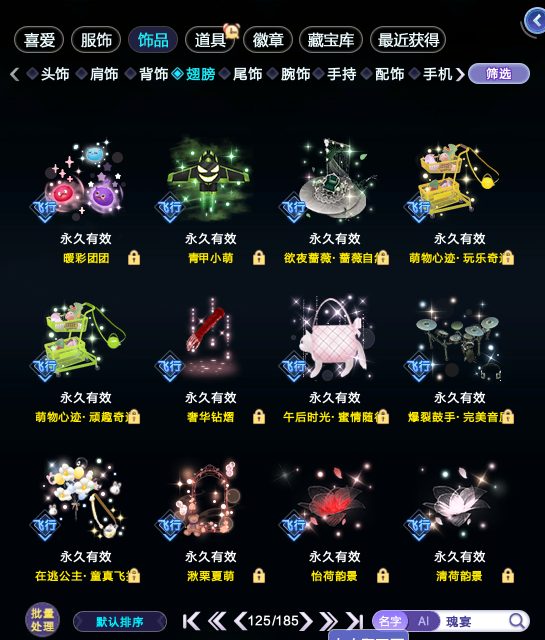
Task: Jump to the first page
Action: tap(191, 621)
